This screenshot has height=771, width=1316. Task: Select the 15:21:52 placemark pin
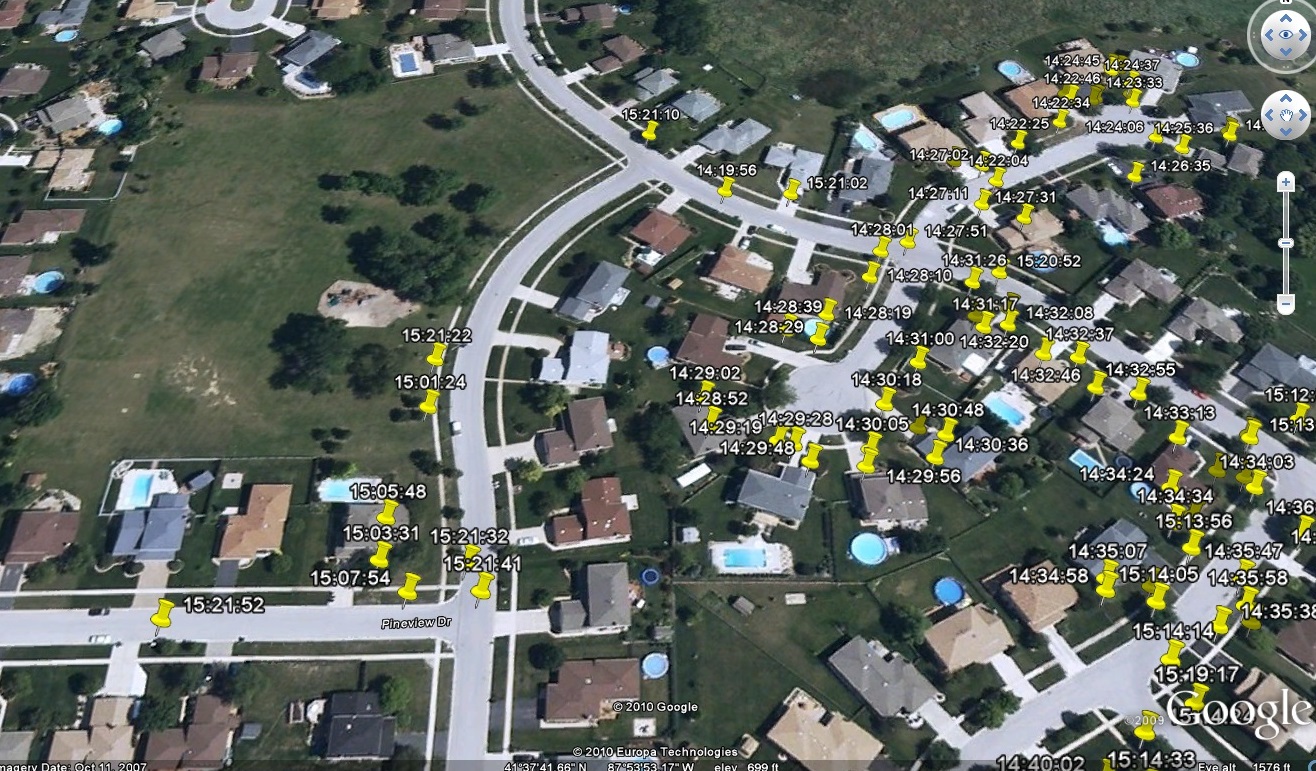[x=162, y=614]
